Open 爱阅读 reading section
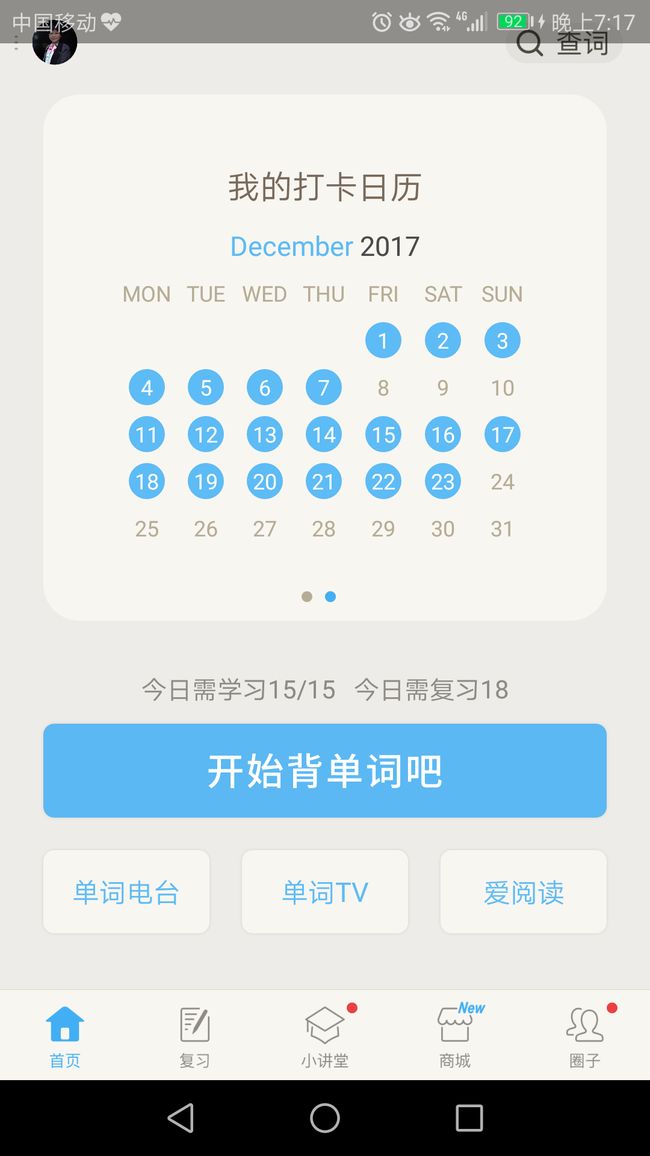This screenshot has height=1156, width=650. (x=523, y=892)
